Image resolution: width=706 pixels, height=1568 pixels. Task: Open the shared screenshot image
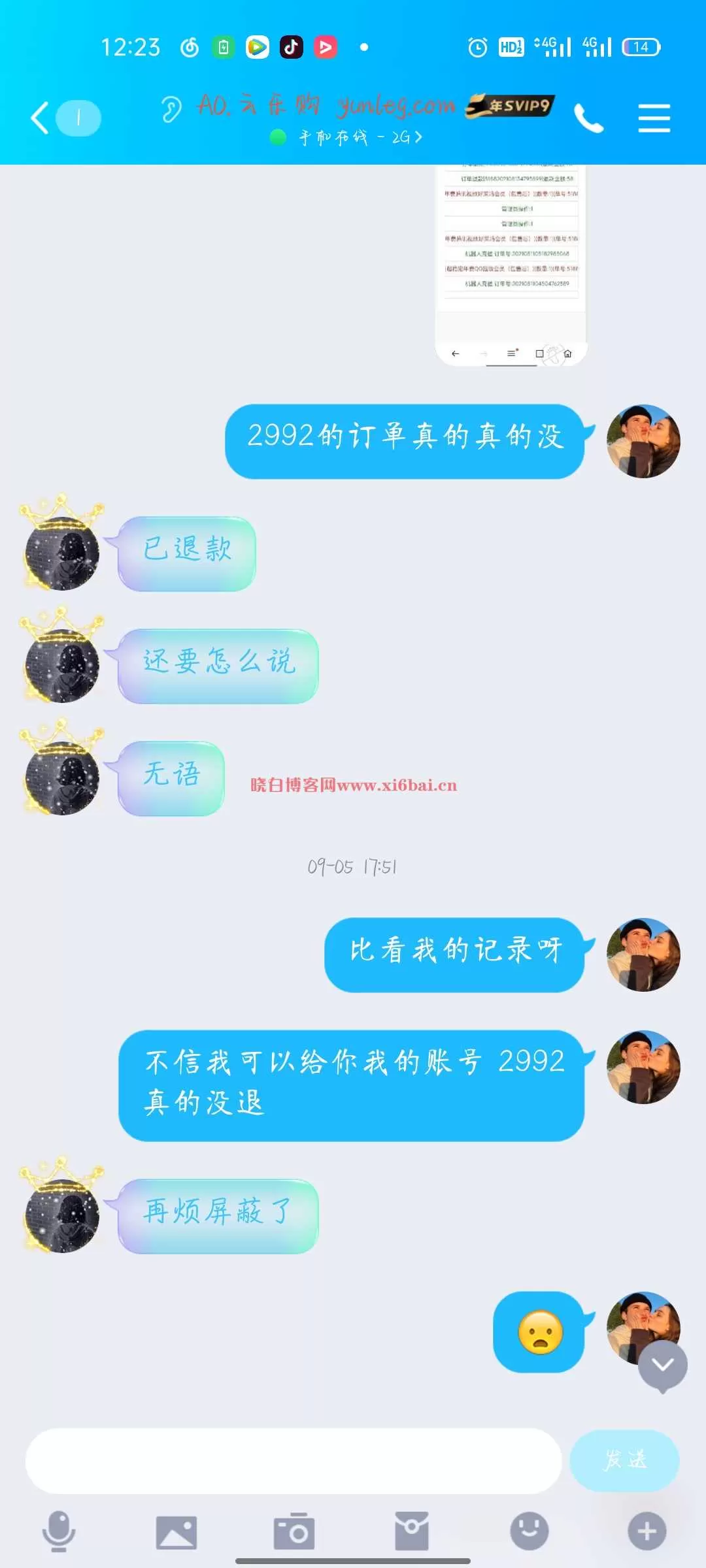tap(511, 265)
